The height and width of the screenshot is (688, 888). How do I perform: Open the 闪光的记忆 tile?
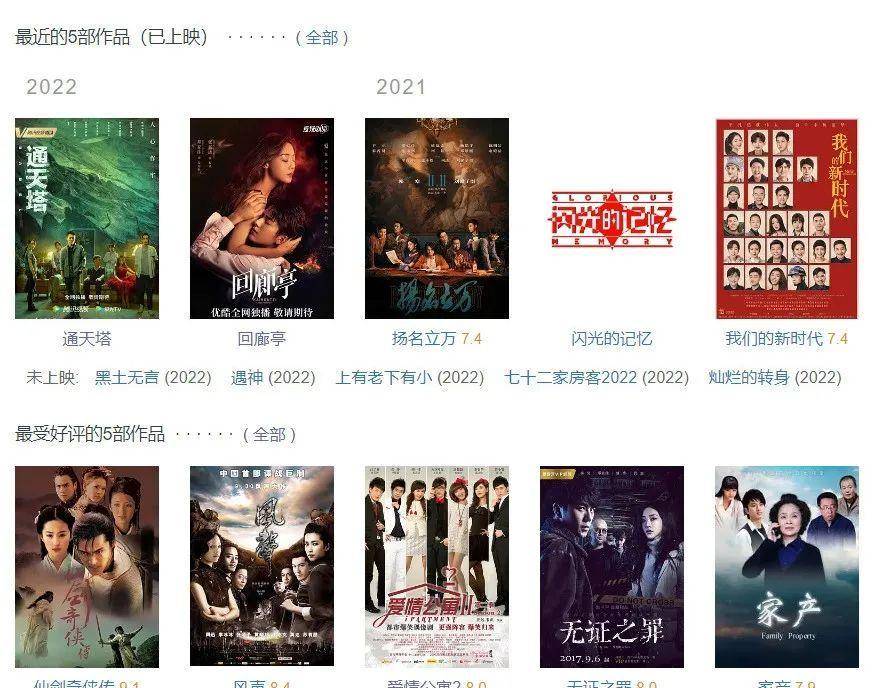(x=612, y=219)
